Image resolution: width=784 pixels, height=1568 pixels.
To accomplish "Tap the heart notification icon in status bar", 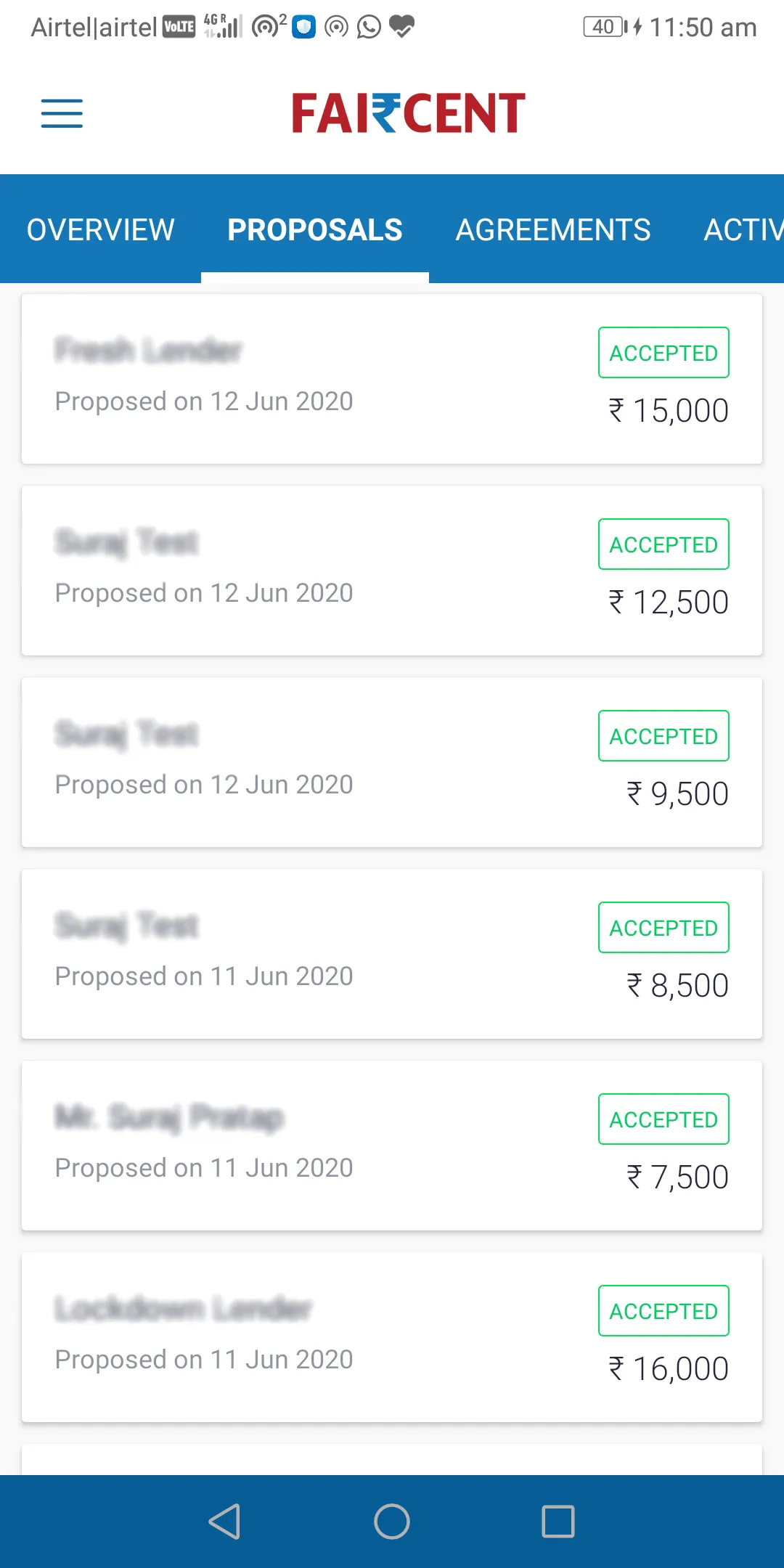I will (400, 26).
